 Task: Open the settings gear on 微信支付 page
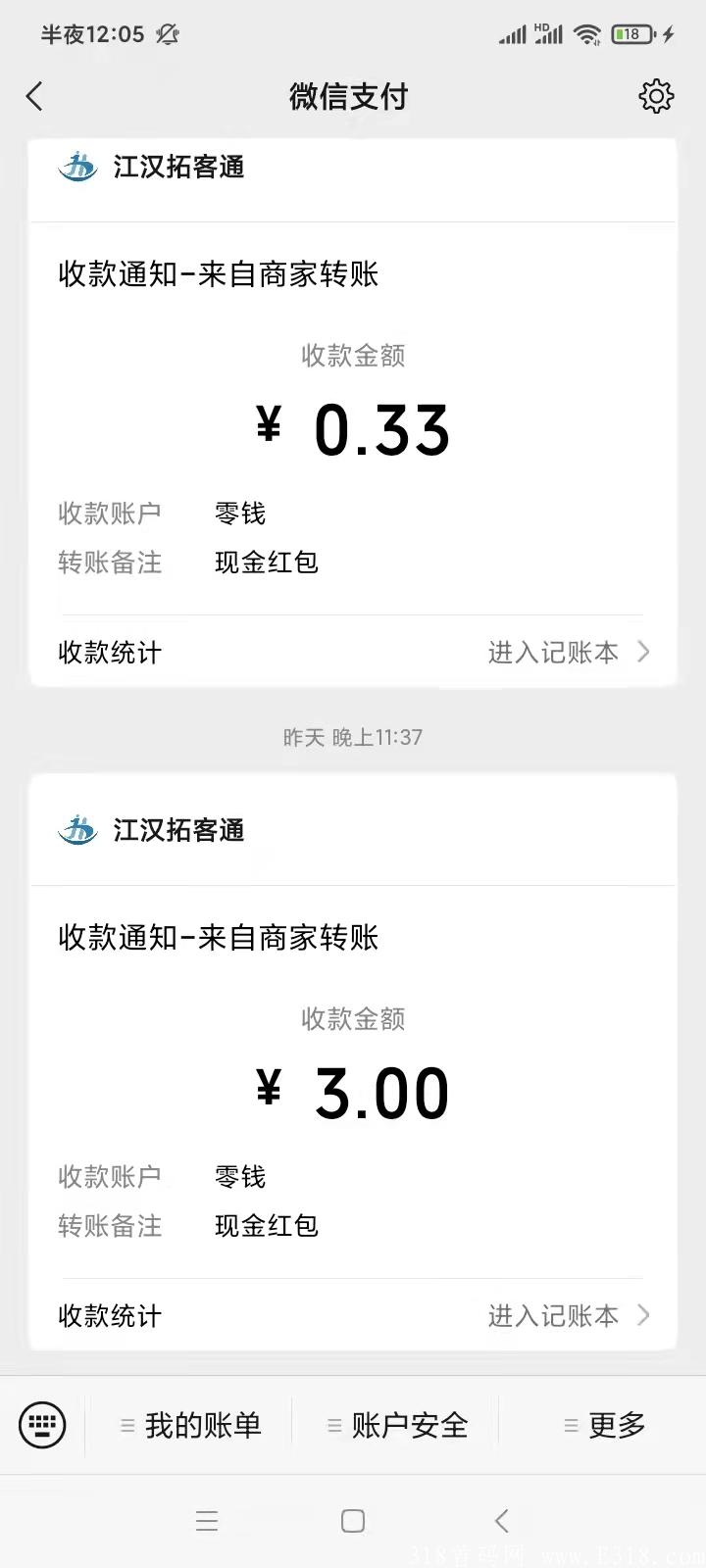pyautogui.click(x=656, y=96)
